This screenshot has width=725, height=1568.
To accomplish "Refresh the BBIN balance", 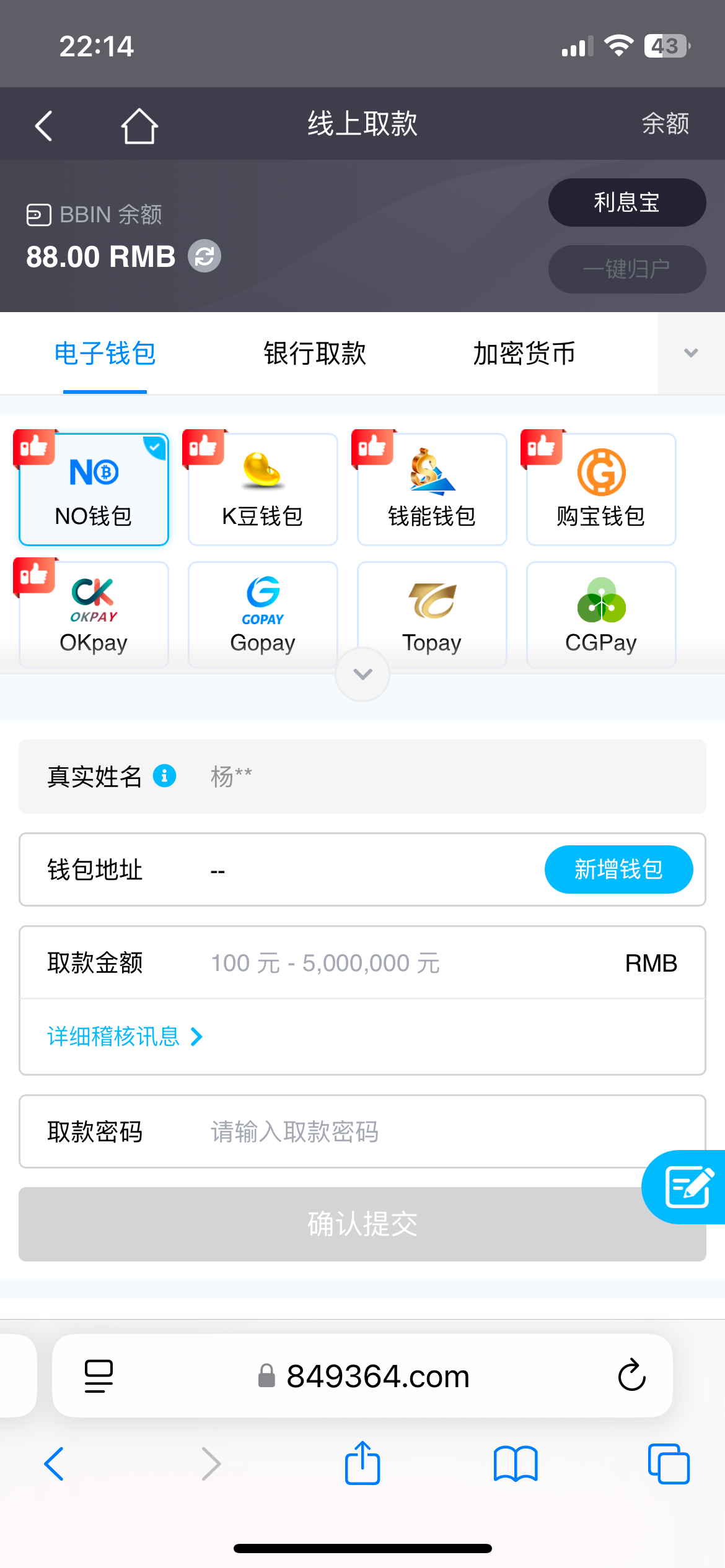I will point(204,256).
